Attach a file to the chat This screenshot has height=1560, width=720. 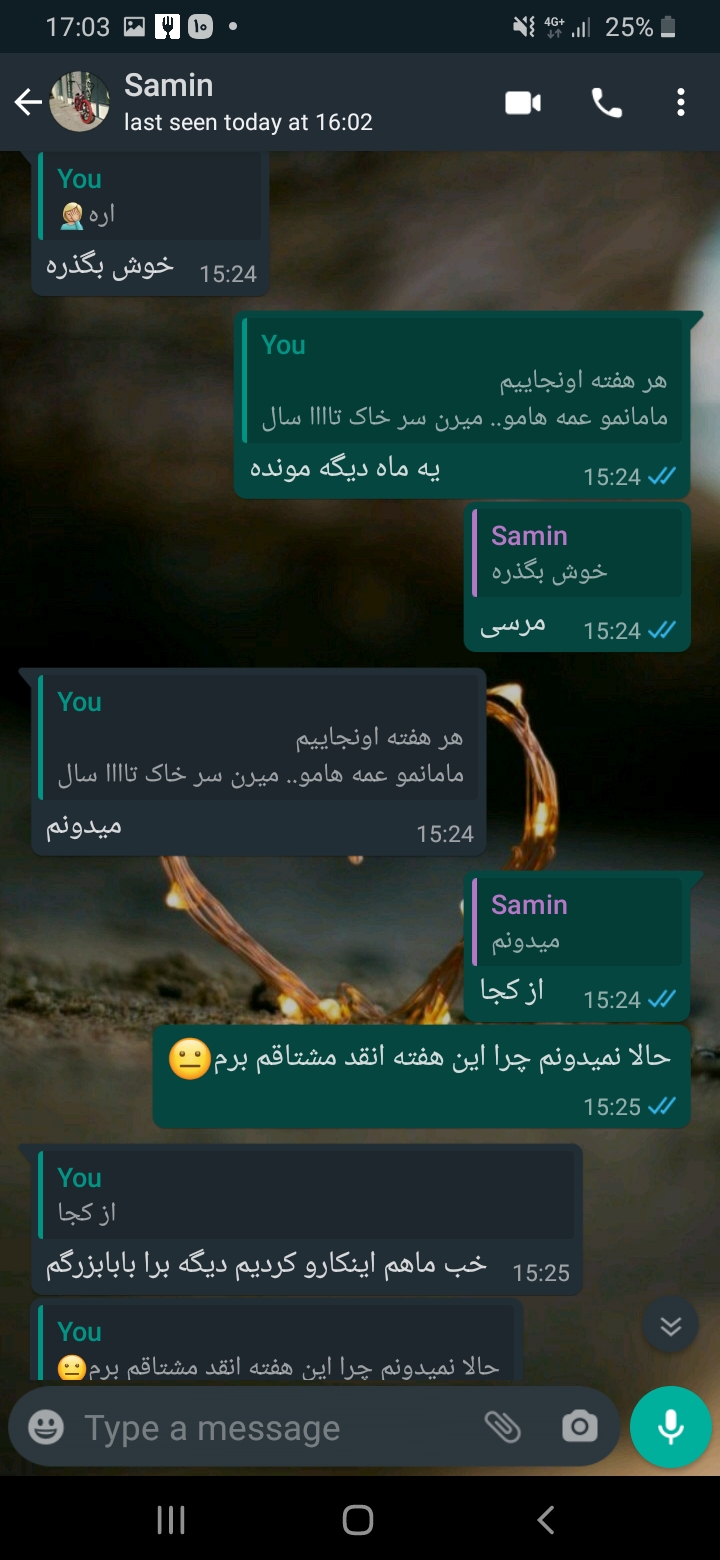point(502,1427)
